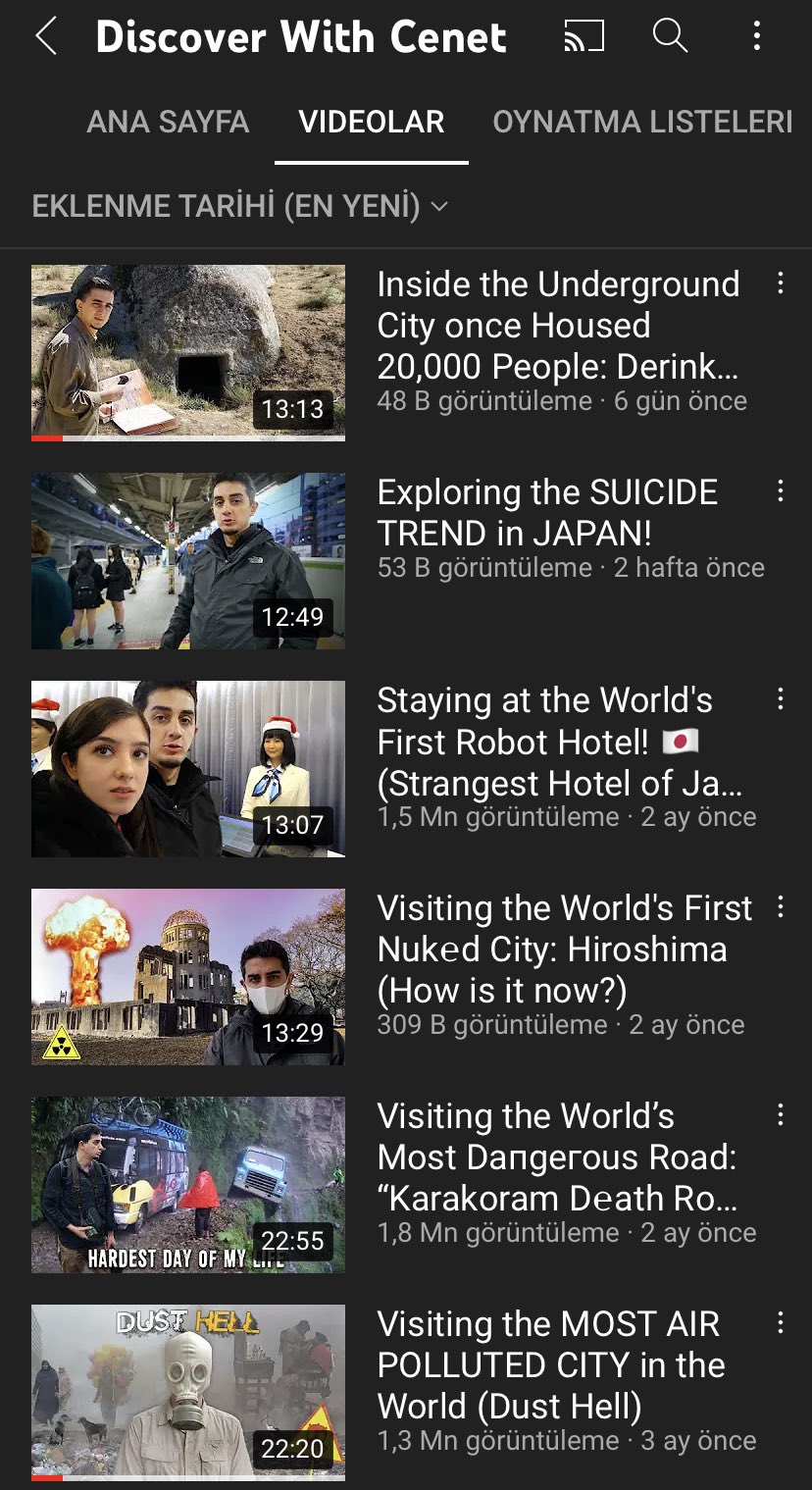Open options for Underground City video

[x=781, y=284]
